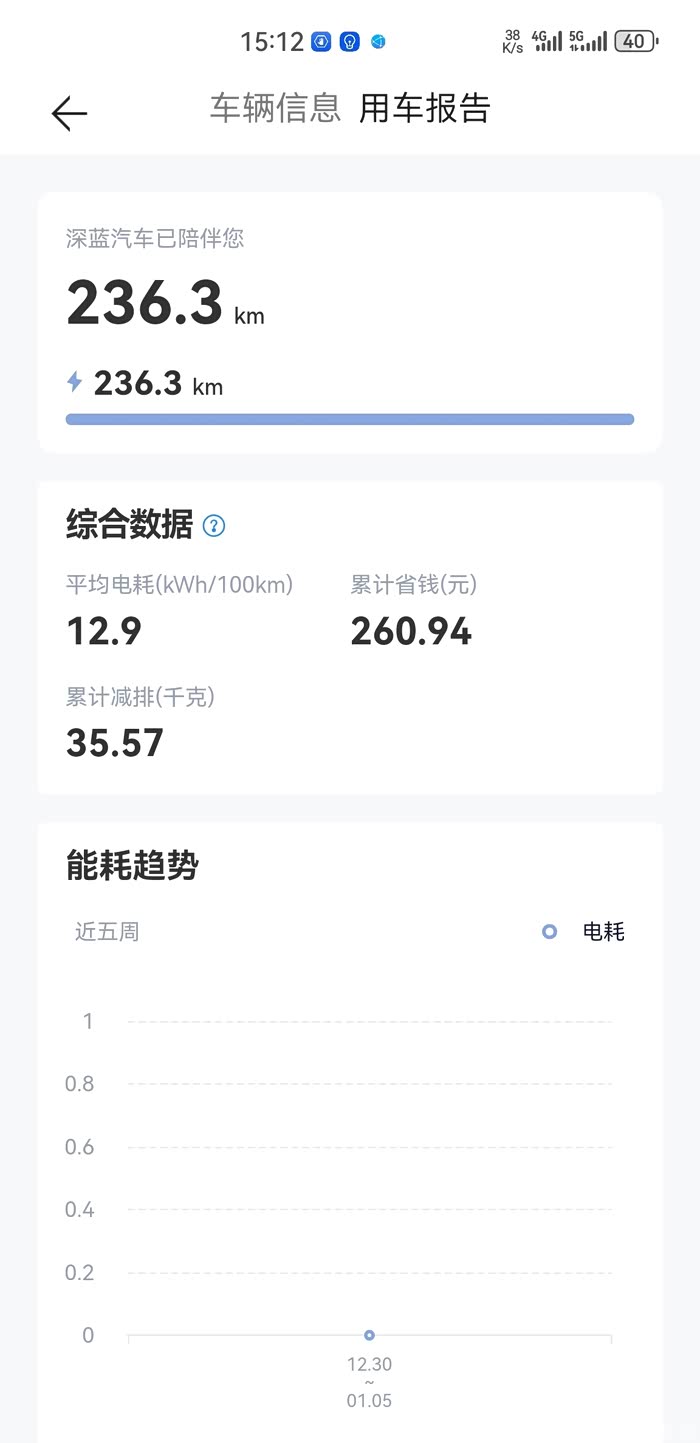Open the help icon beside 综合数据
Image resolution: width=700 pixels, height=1443 pixels.
(214, 526)
